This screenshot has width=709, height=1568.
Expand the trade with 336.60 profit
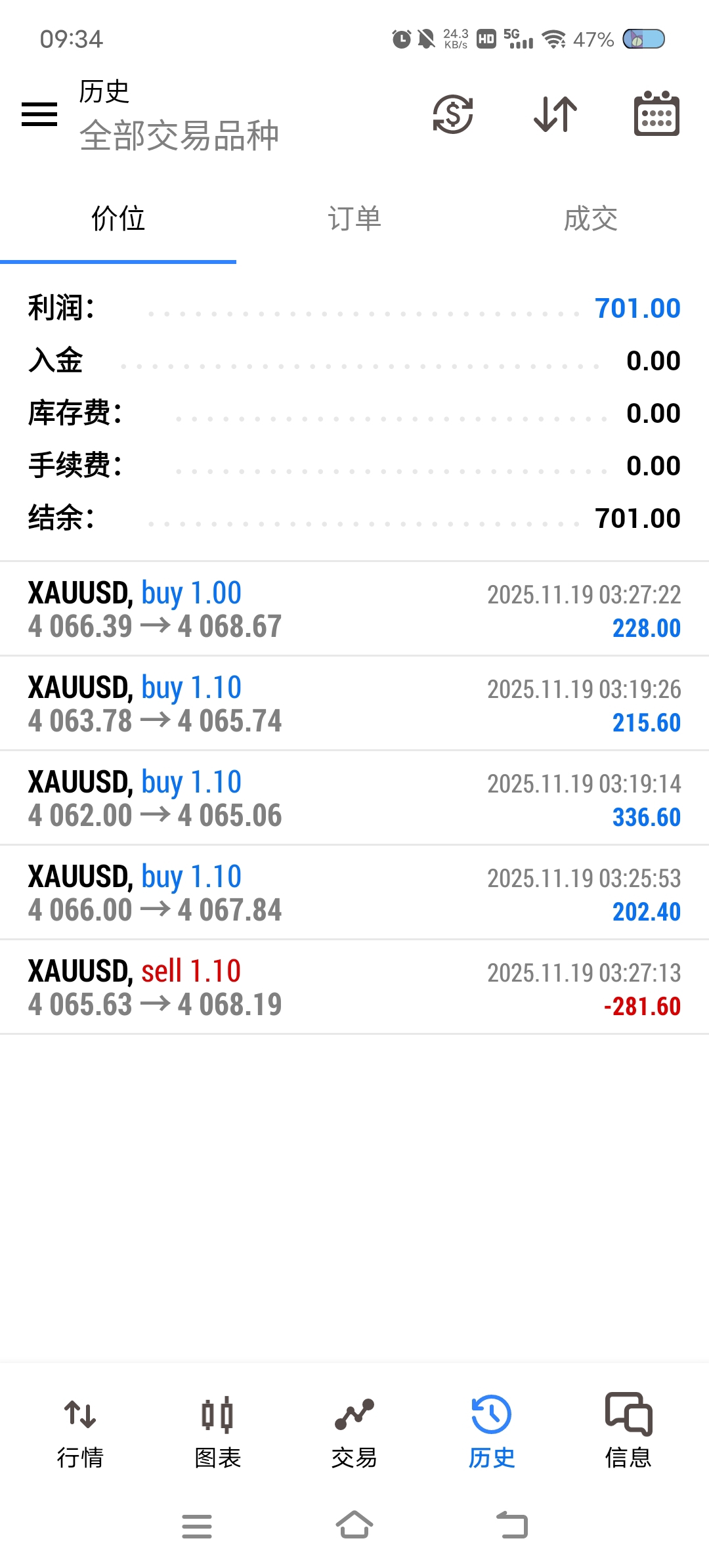[354, 798]
